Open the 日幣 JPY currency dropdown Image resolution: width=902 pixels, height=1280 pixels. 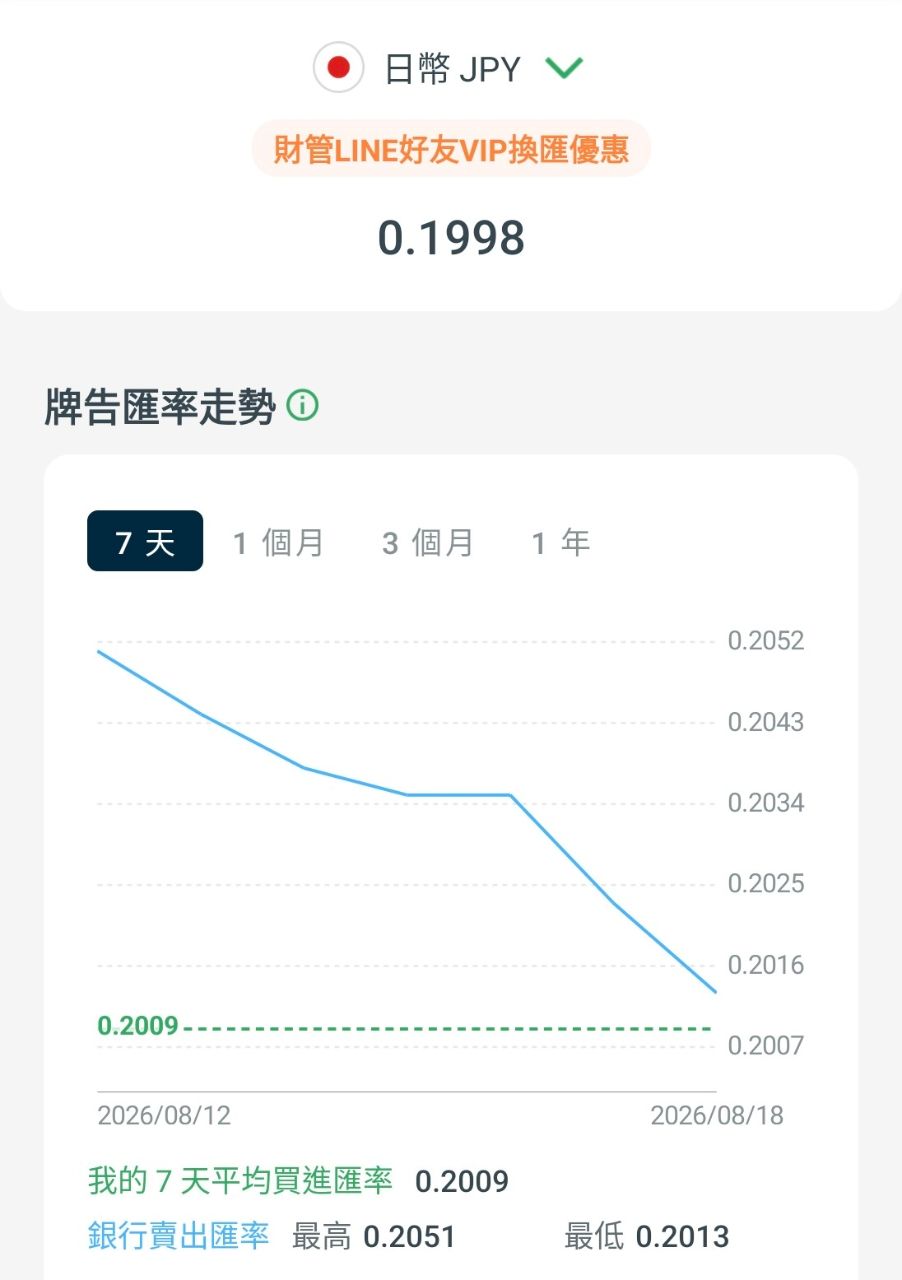[450, 69]
